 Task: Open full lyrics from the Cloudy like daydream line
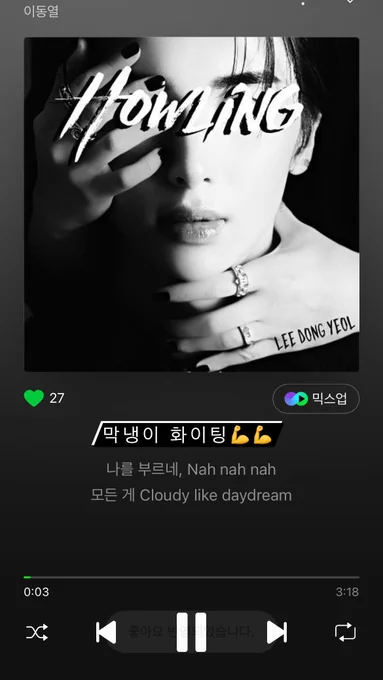(191, 495)
